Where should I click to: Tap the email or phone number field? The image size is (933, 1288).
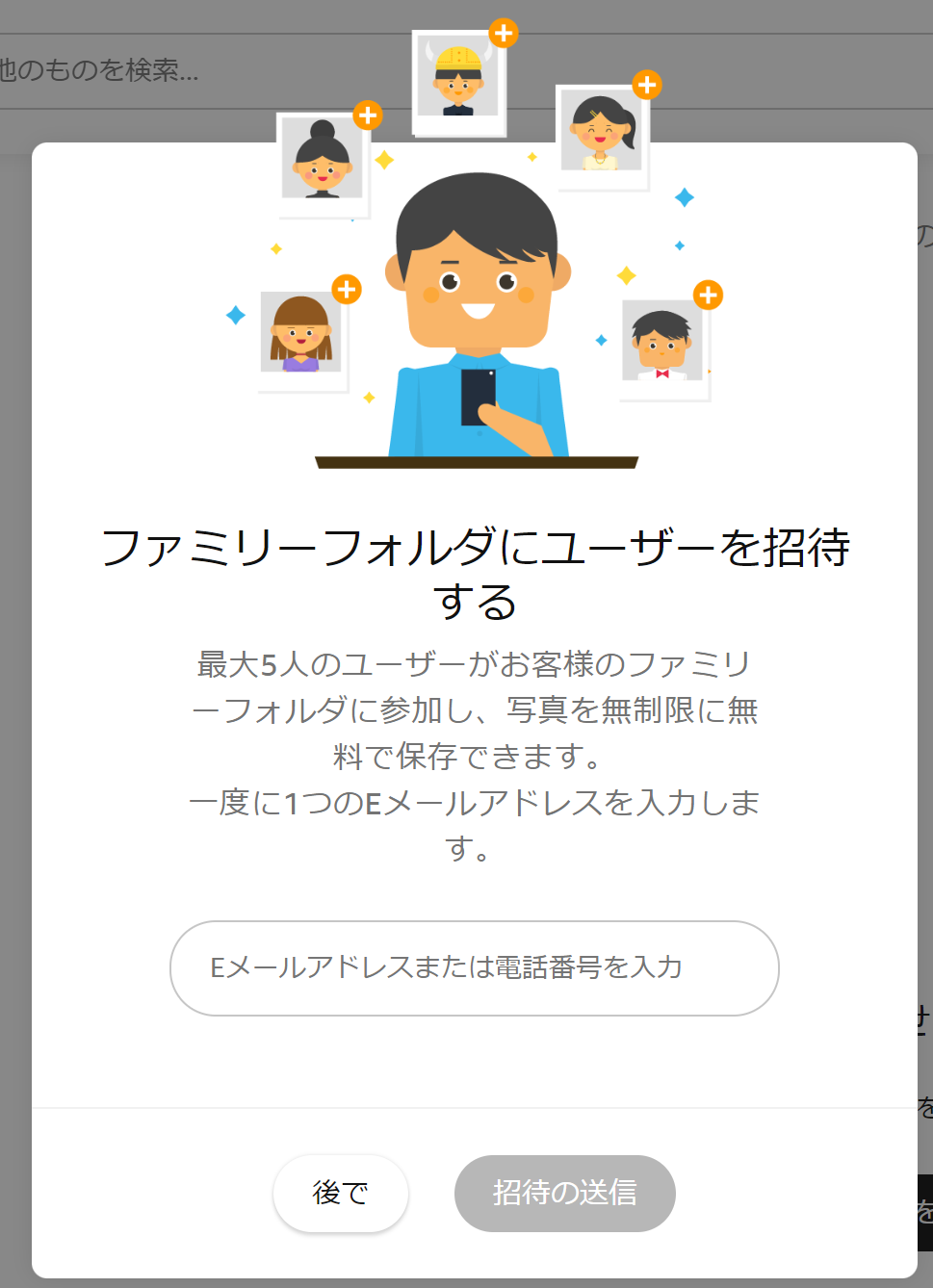[x=474, y=967]
